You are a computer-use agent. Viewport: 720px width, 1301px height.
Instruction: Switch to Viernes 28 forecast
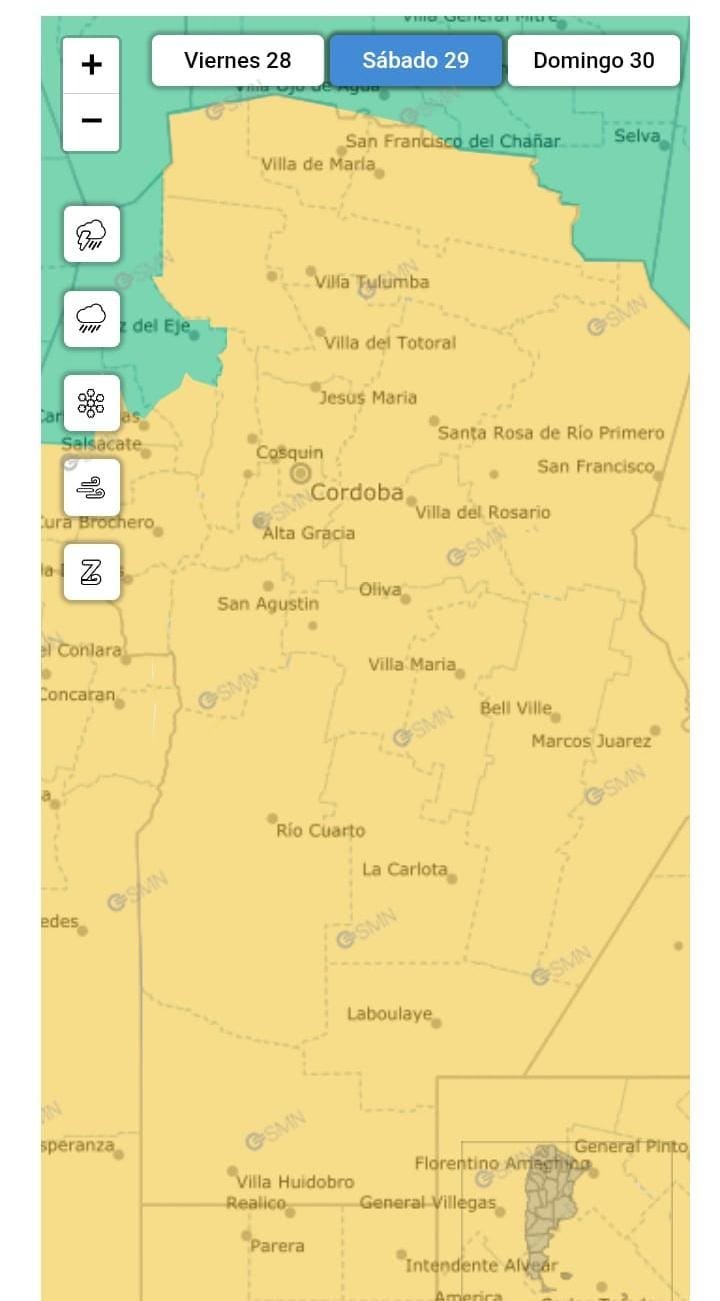coord(238,61)
